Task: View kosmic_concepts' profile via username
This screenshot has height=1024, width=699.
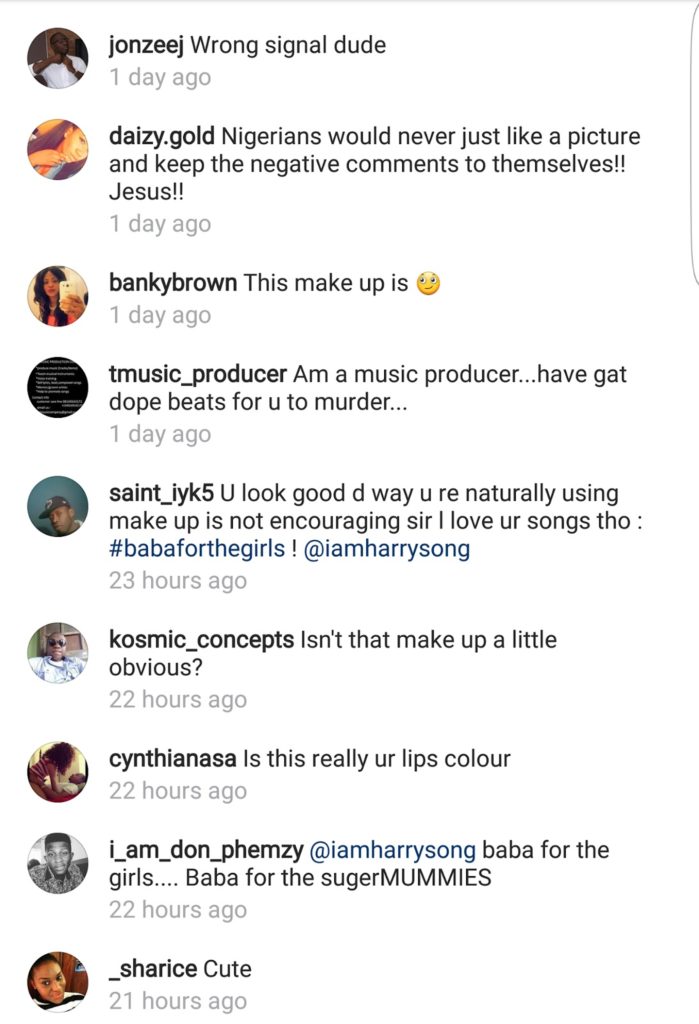Action: click(x=201, y=639)
